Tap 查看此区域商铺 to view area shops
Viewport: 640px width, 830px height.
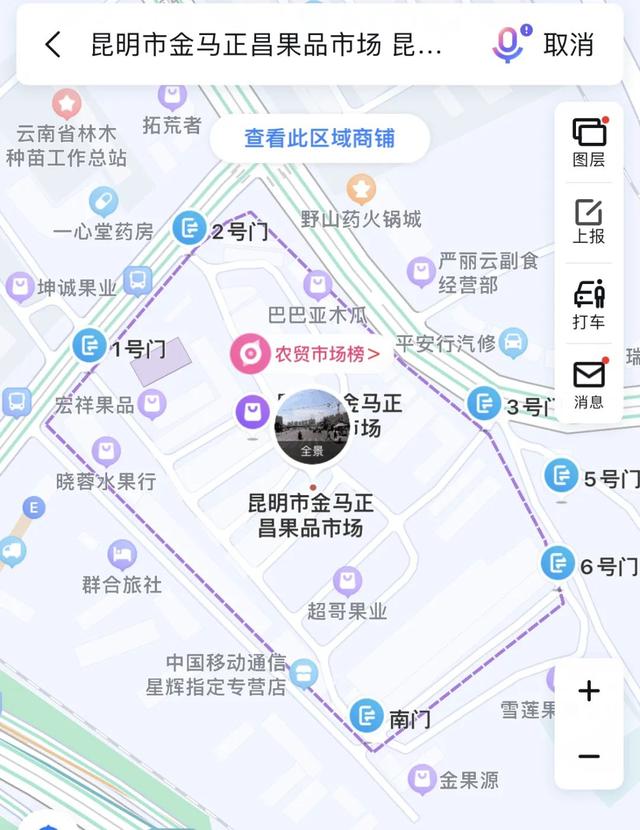tap(320, 139)
